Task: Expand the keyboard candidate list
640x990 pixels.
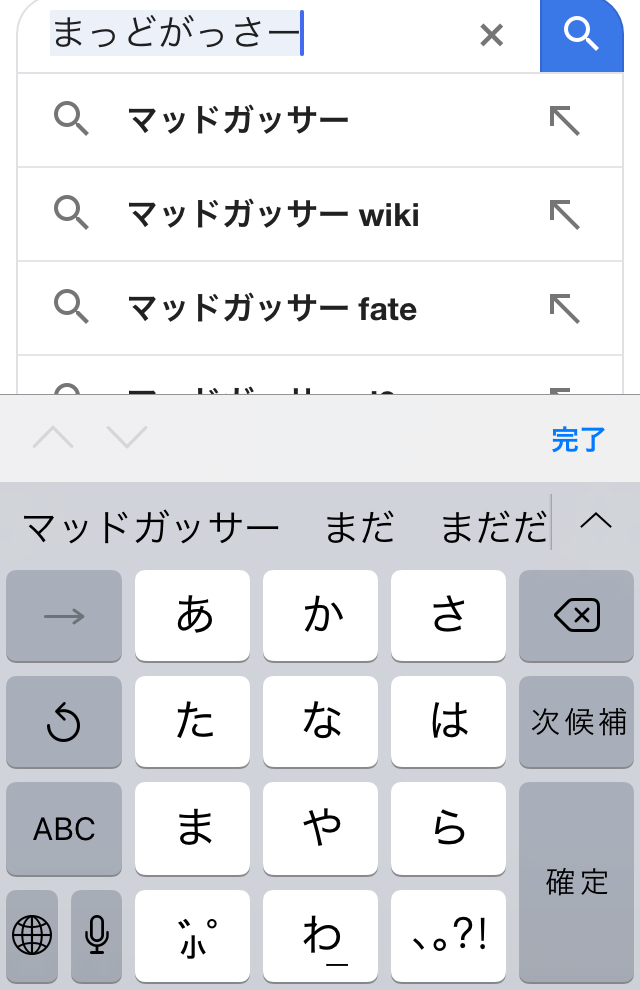Action: click(x=596, y=520)
